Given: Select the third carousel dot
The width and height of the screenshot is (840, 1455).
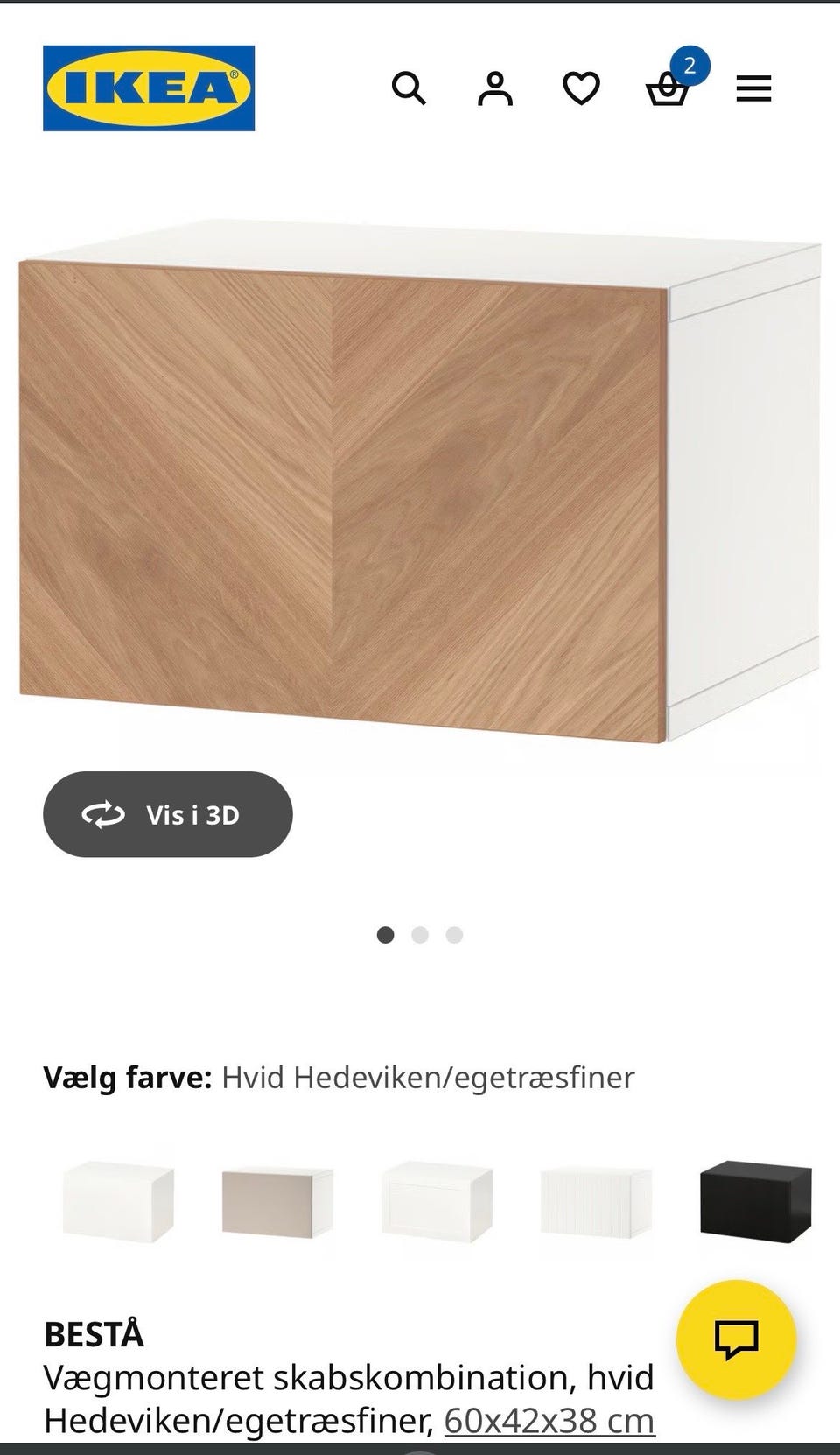Looking at the screenshot, I should (x=454, y=935).
